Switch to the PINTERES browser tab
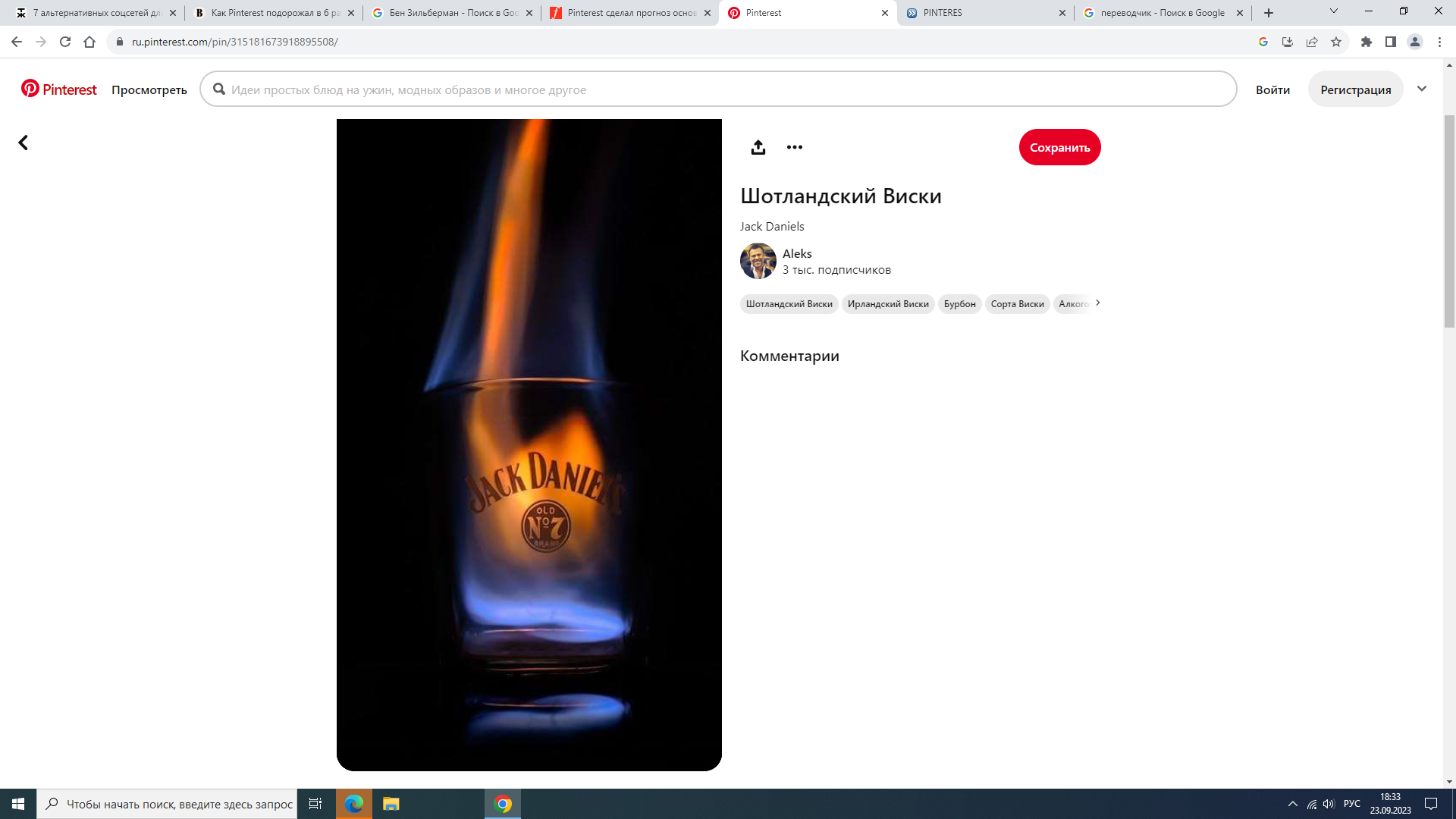The height and width of the screenshot is (819, 1456). pyautogui.click(x=984, y=13)
